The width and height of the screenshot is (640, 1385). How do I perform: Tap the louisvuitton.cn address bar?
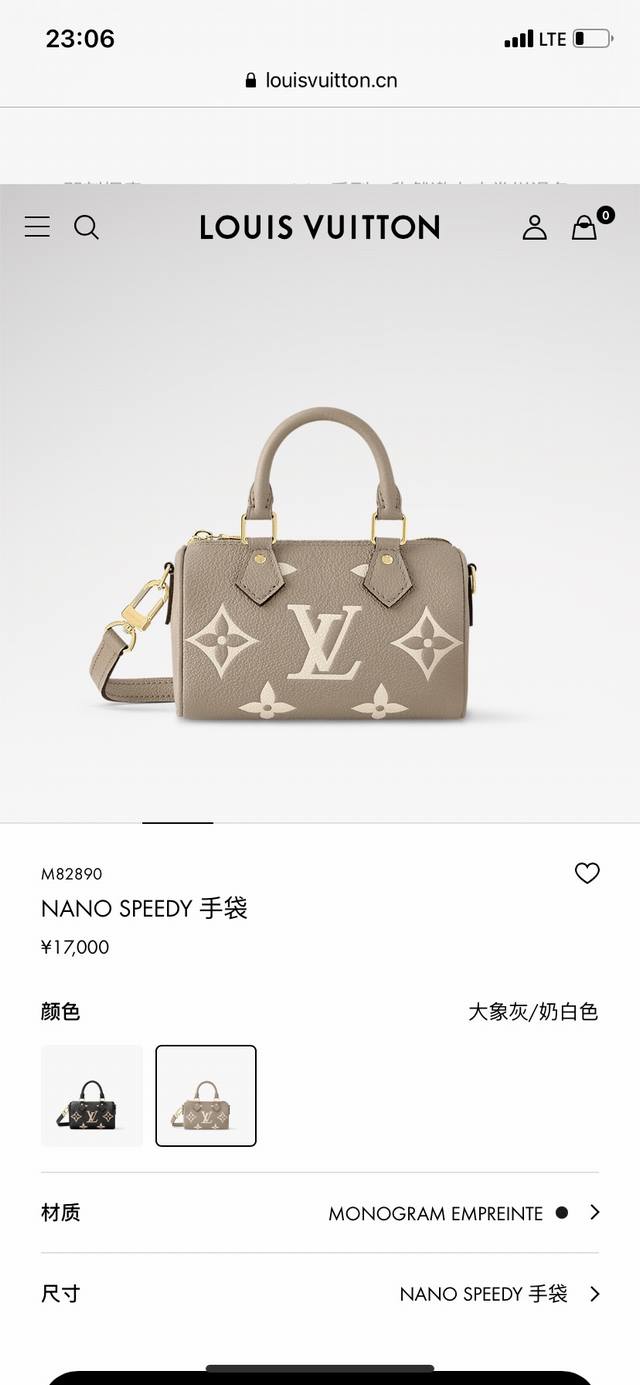pos(320,80)
